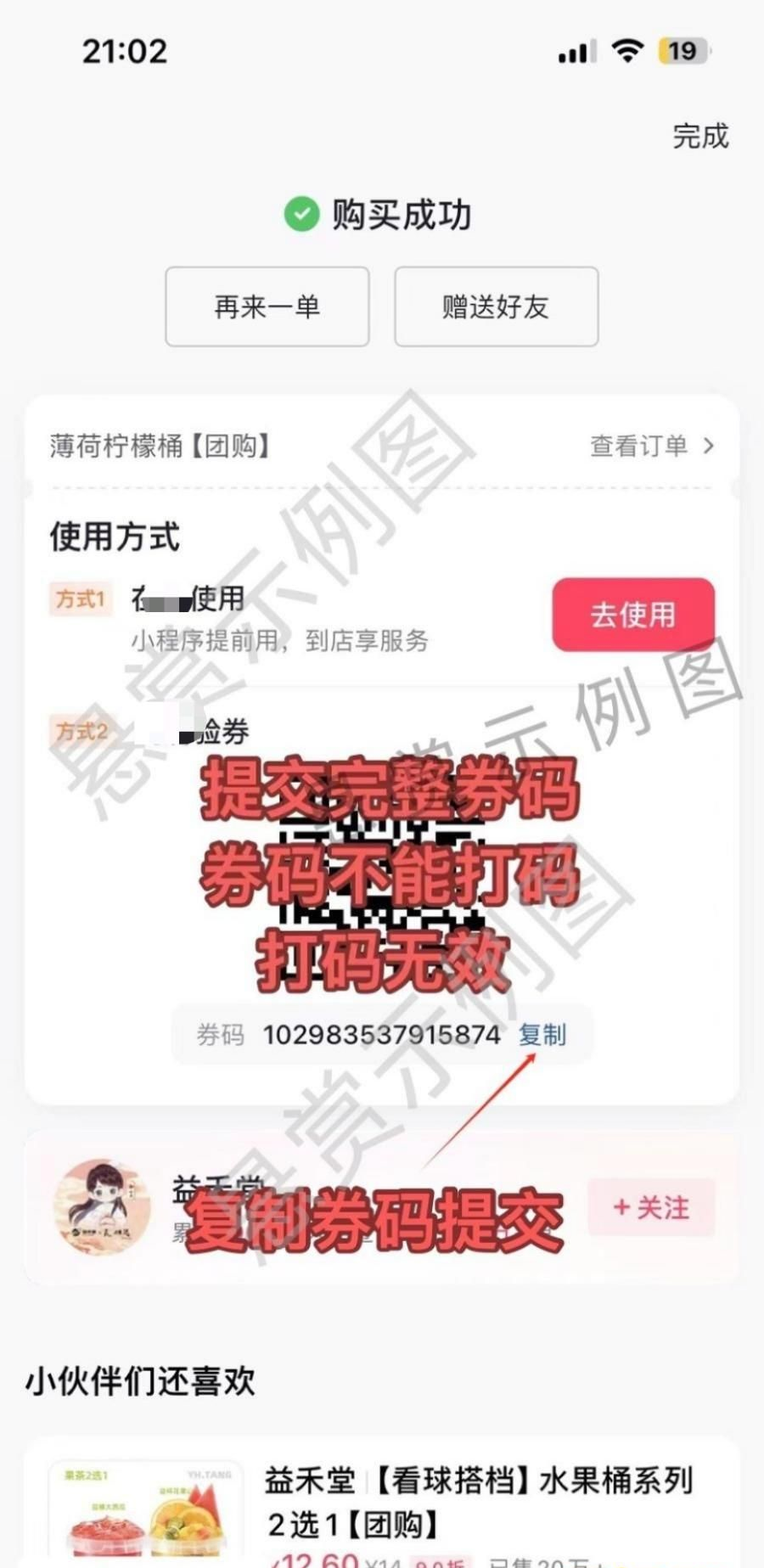Tap the red 去使用 button
The width and height of the screenshot is (764, 1568).
coord(633,615)
